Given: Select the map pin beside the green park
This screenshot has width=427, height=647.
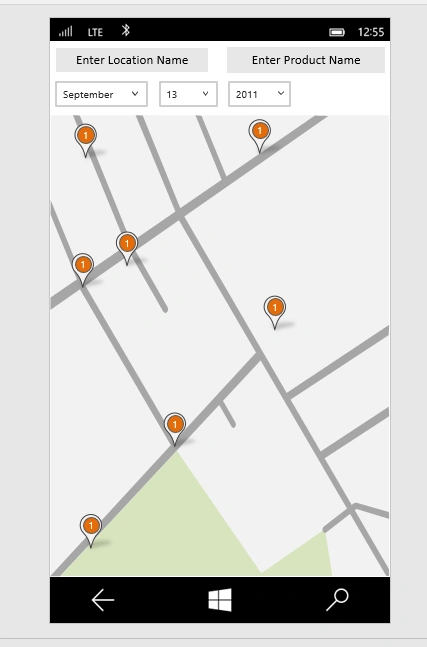Looking at the screenshot, I should (91, 530).
